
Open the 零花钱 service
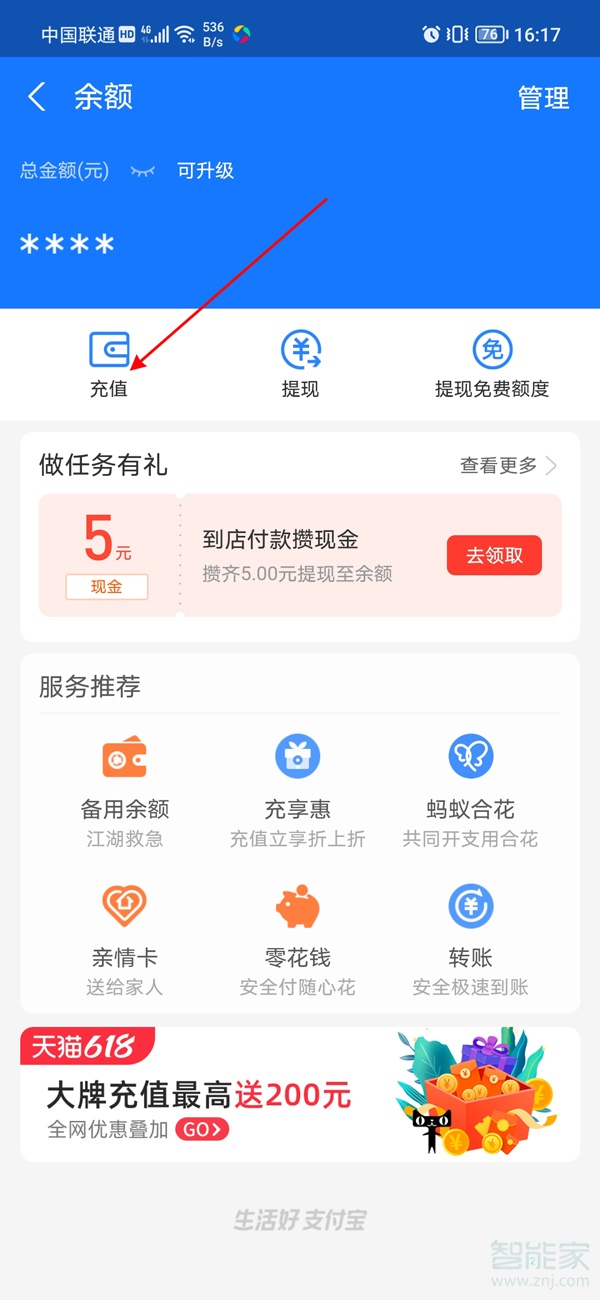tap(297, 938)
